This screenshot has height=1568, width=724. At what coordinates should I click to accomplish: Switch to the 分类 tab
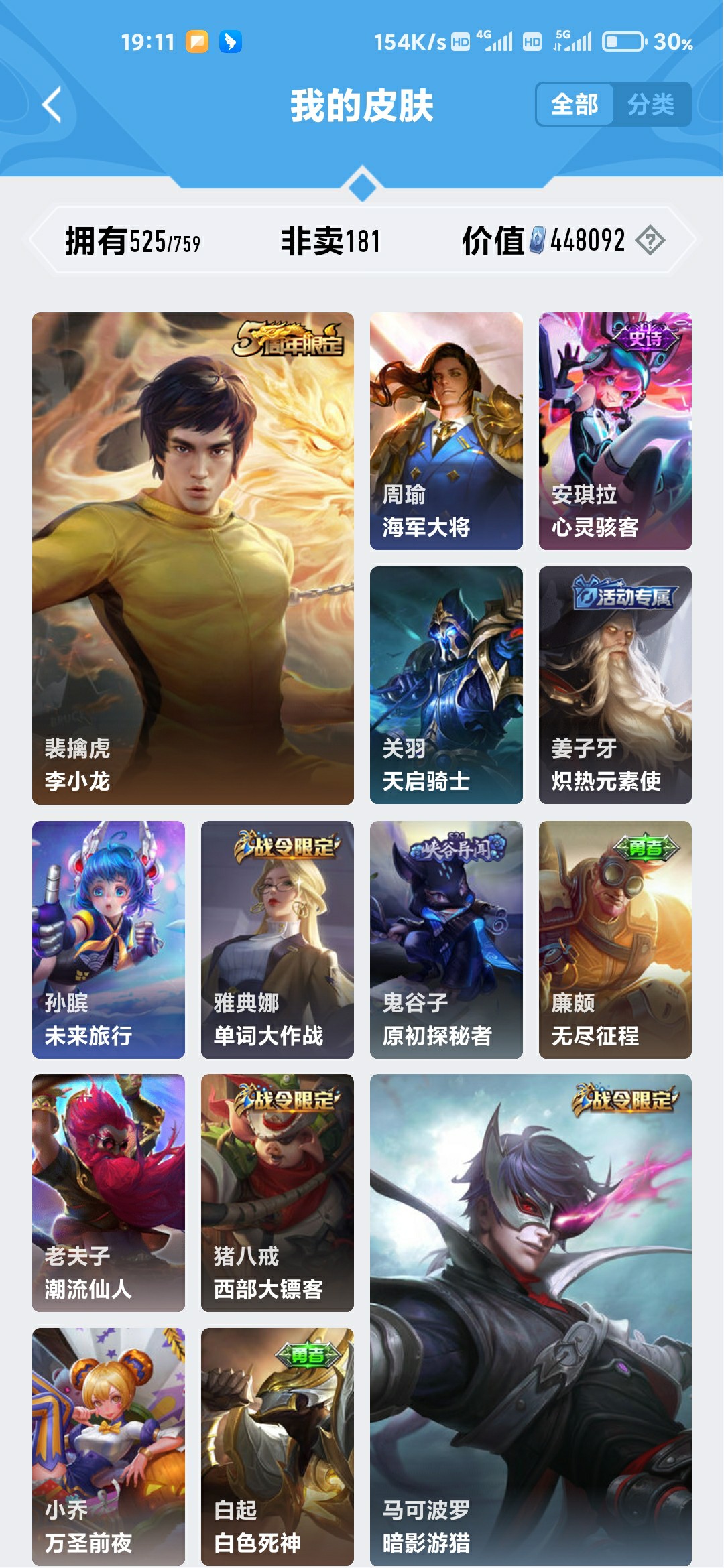(651, 105)
